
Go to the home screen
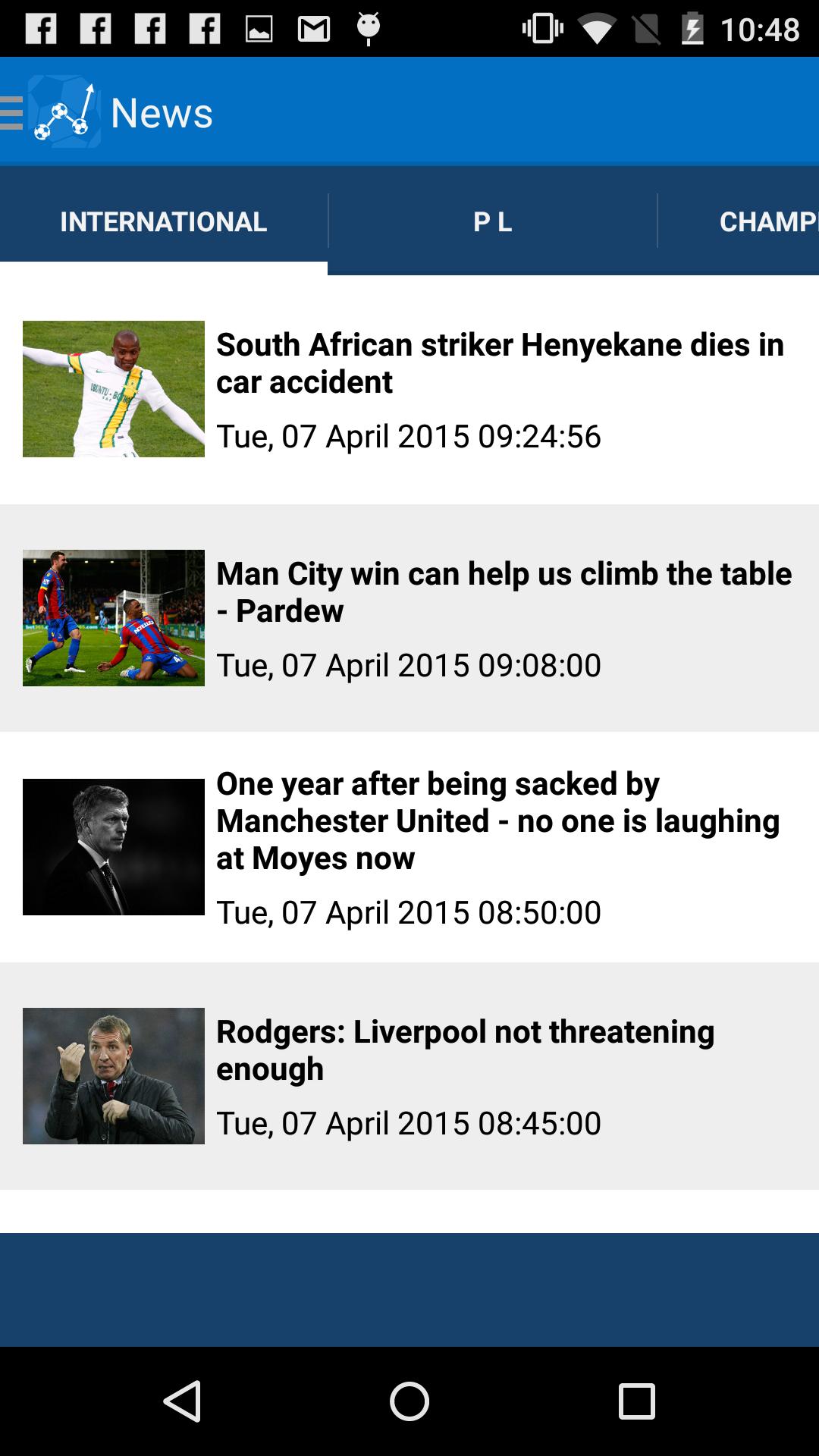coord(409,1401)
